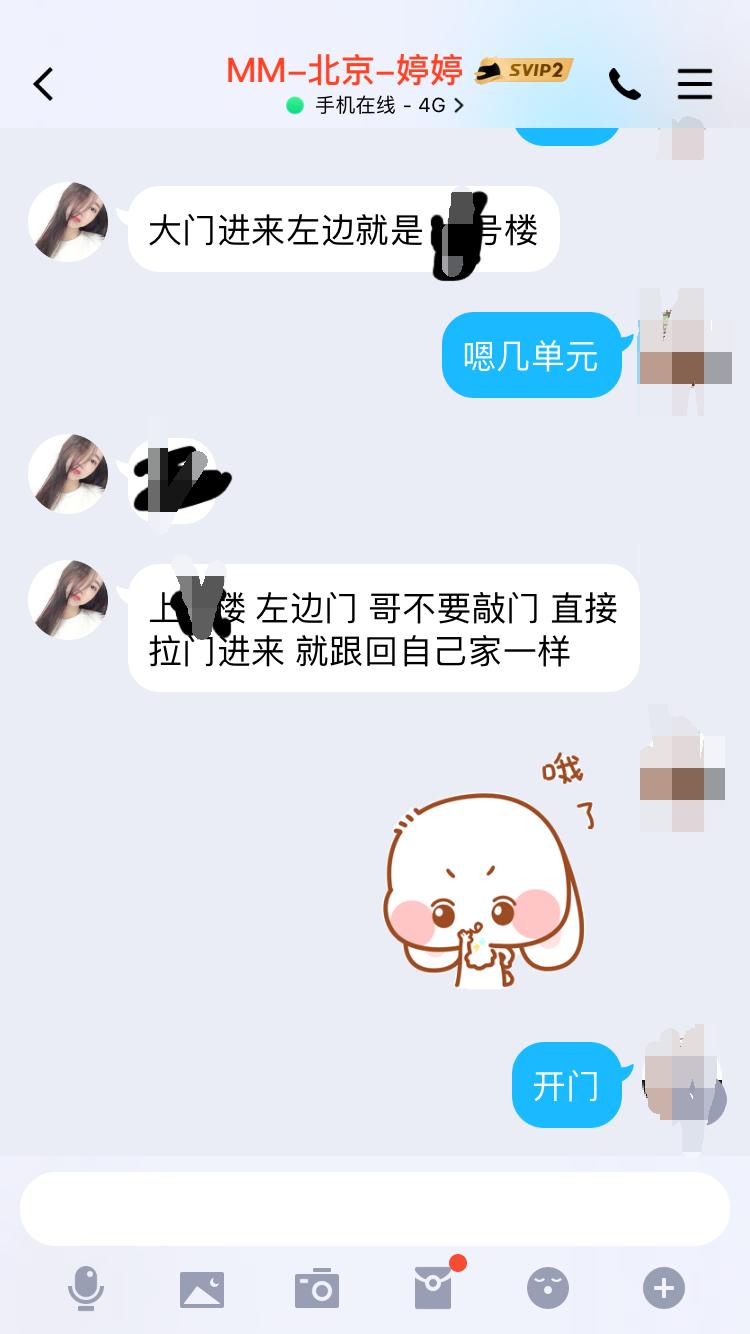Expand more options with plus icon
Viewport: 750px width, 1334px height.
click(x=664, y=1288)
